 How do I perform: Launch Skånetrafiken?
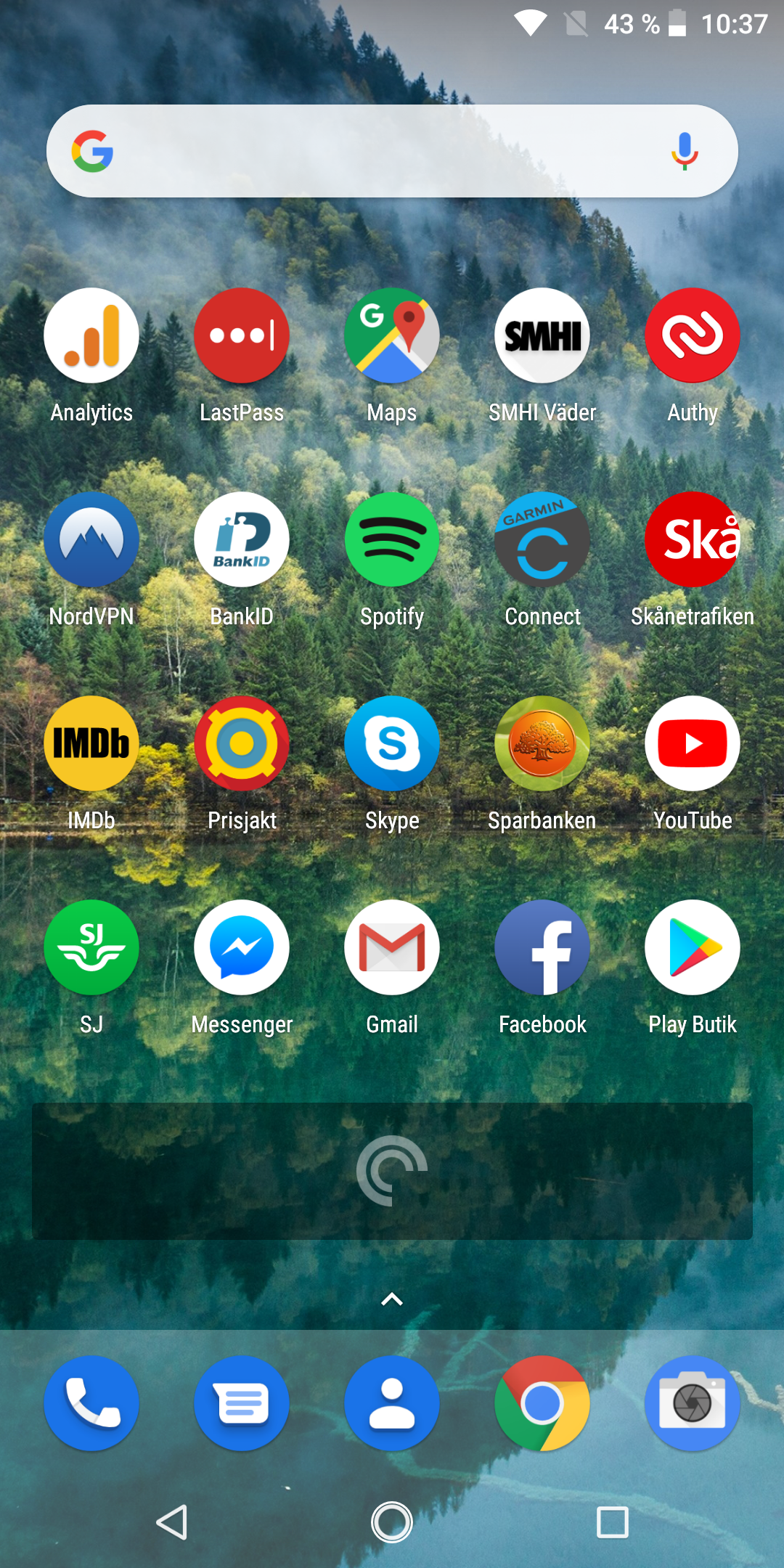click(693, 539)
